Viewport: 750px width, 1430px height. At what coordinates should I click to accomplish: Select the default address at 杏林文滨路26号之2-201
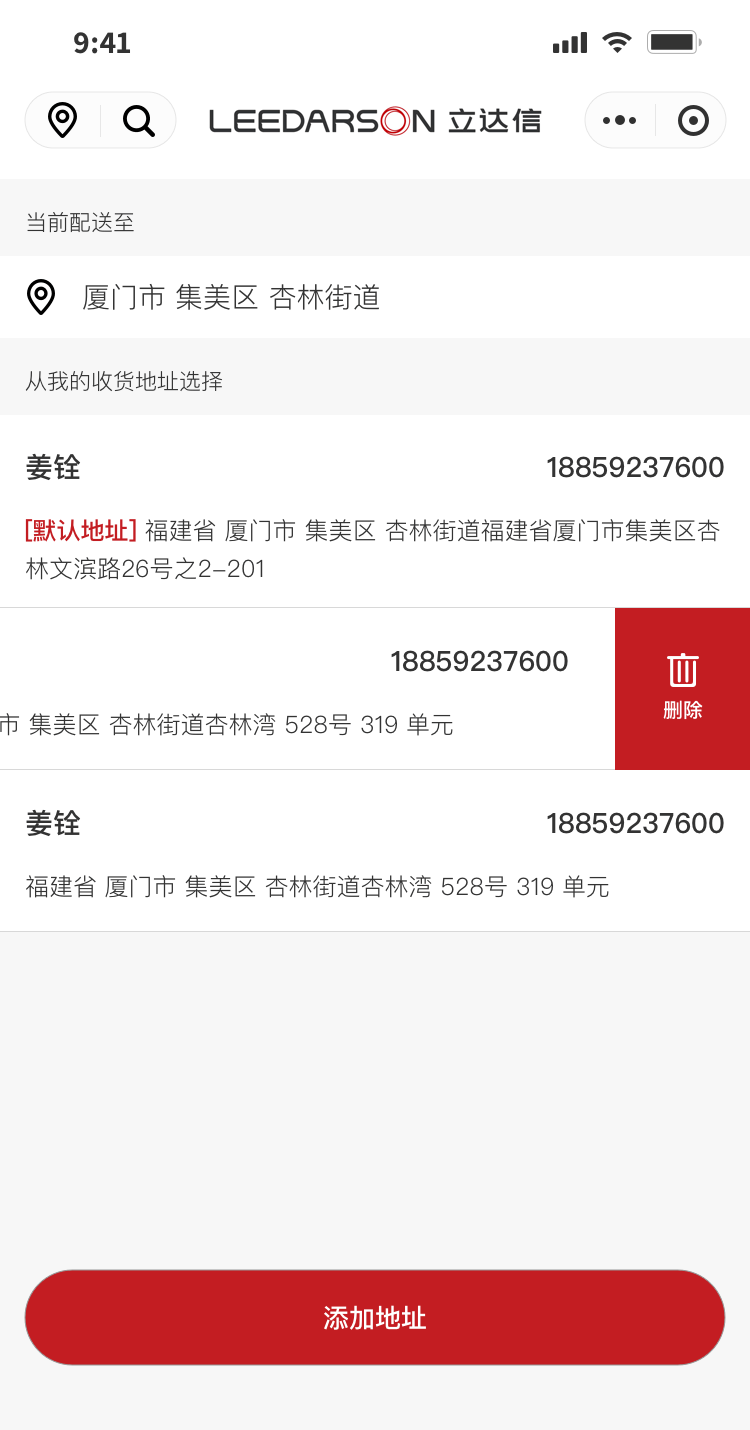pos(374,512)
